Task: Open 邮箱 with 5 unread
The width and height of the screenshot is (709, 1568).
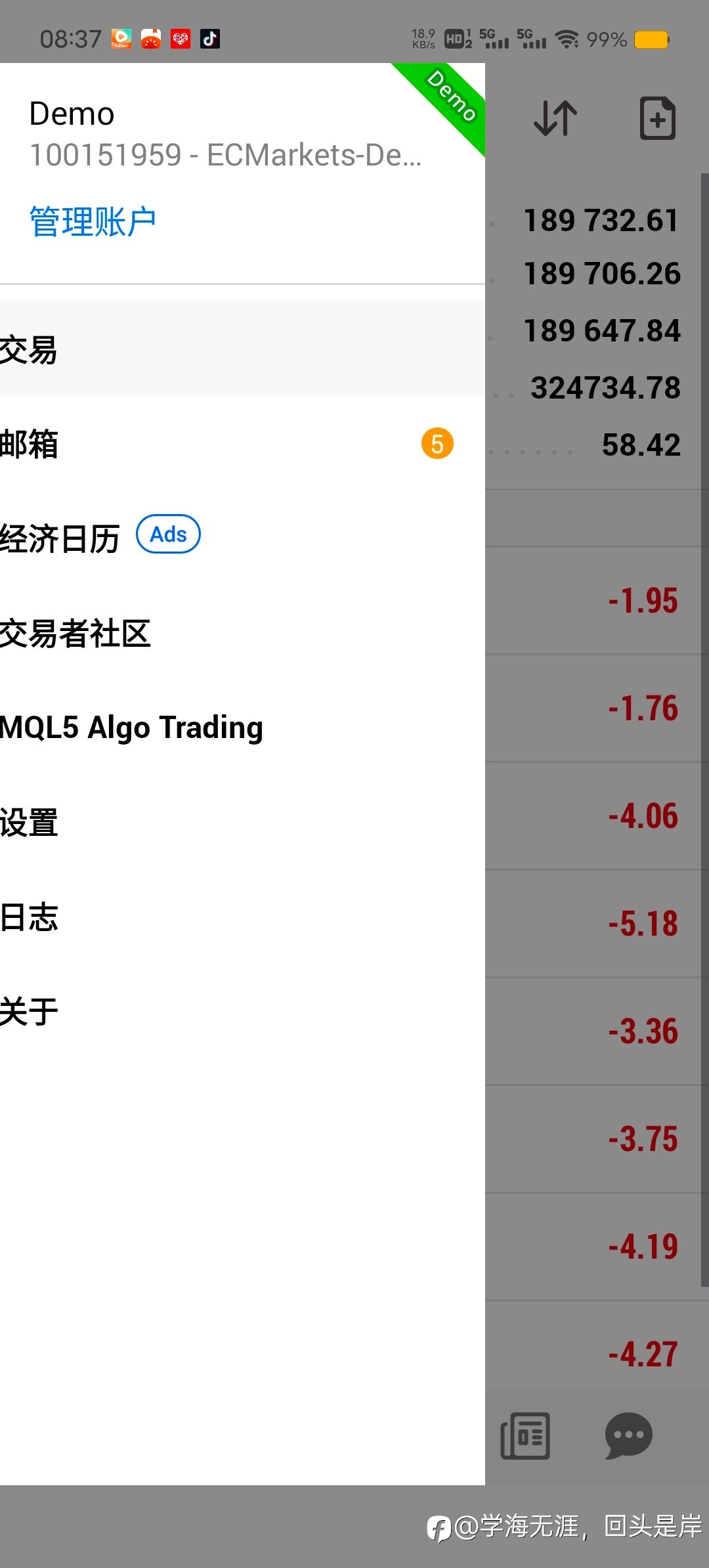Action: 242,444
